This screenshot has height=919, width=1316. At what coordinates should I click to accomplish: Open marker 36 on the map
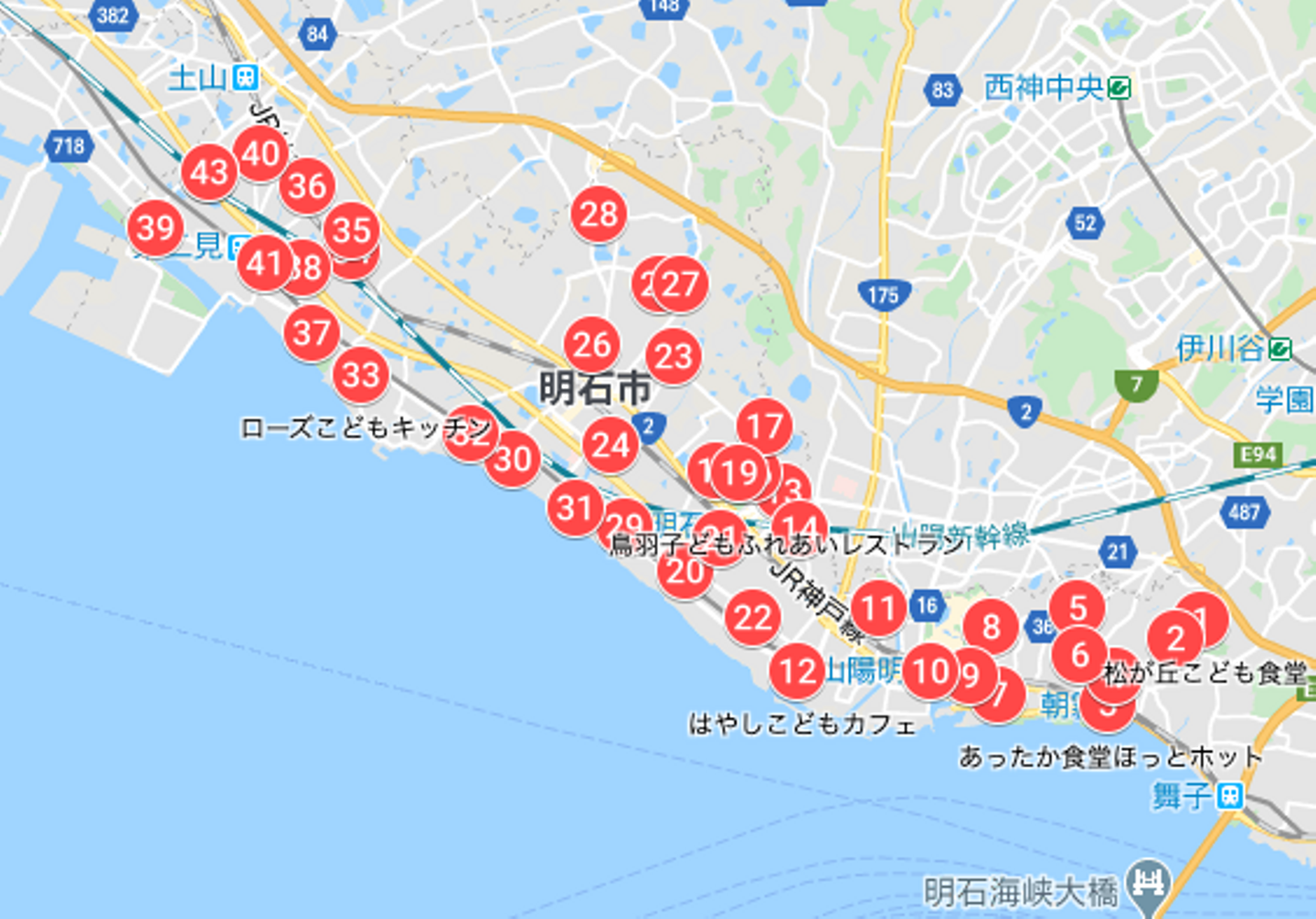(x=307, y=185)
